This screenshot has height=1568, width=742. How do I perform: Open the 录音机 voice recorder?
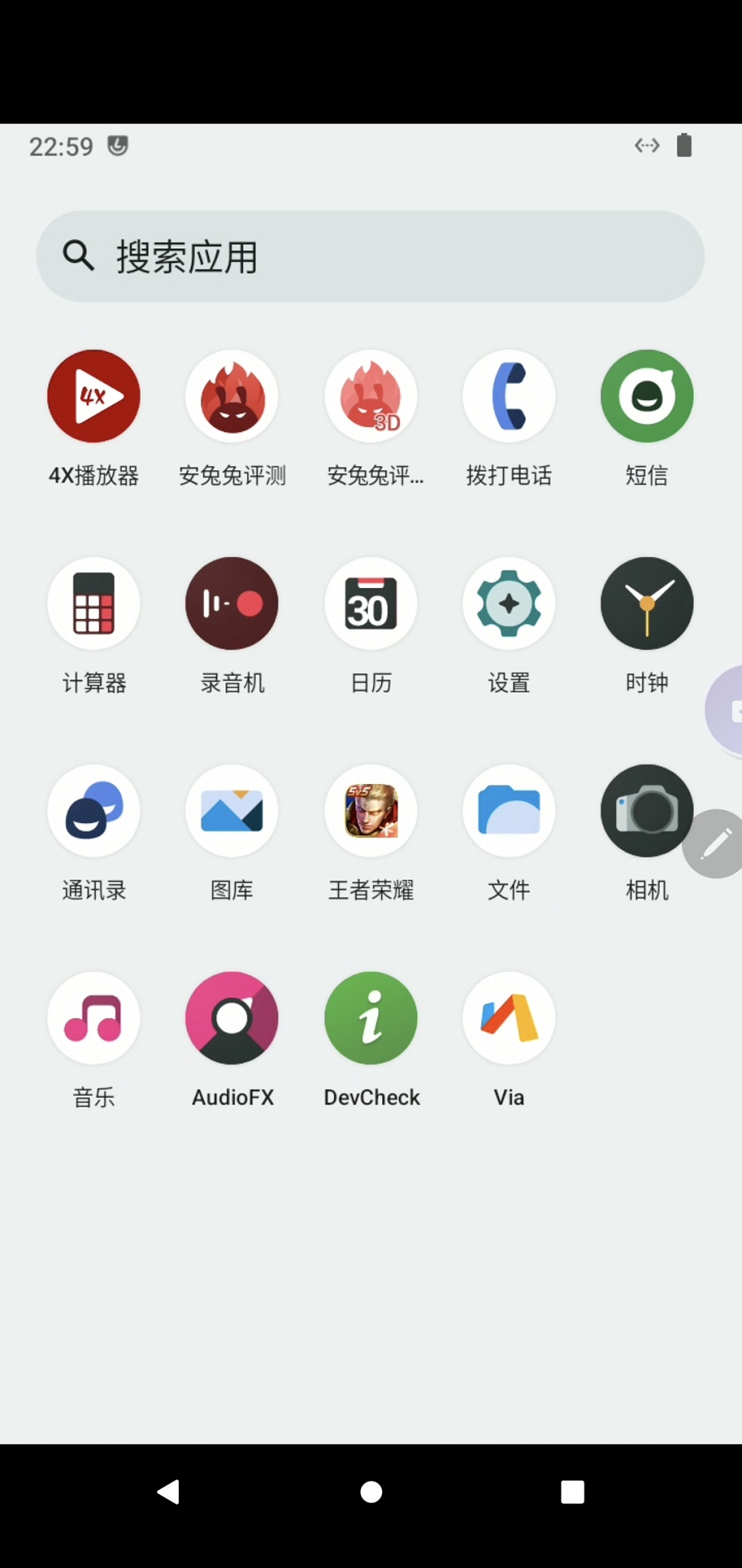pos(232,604)
